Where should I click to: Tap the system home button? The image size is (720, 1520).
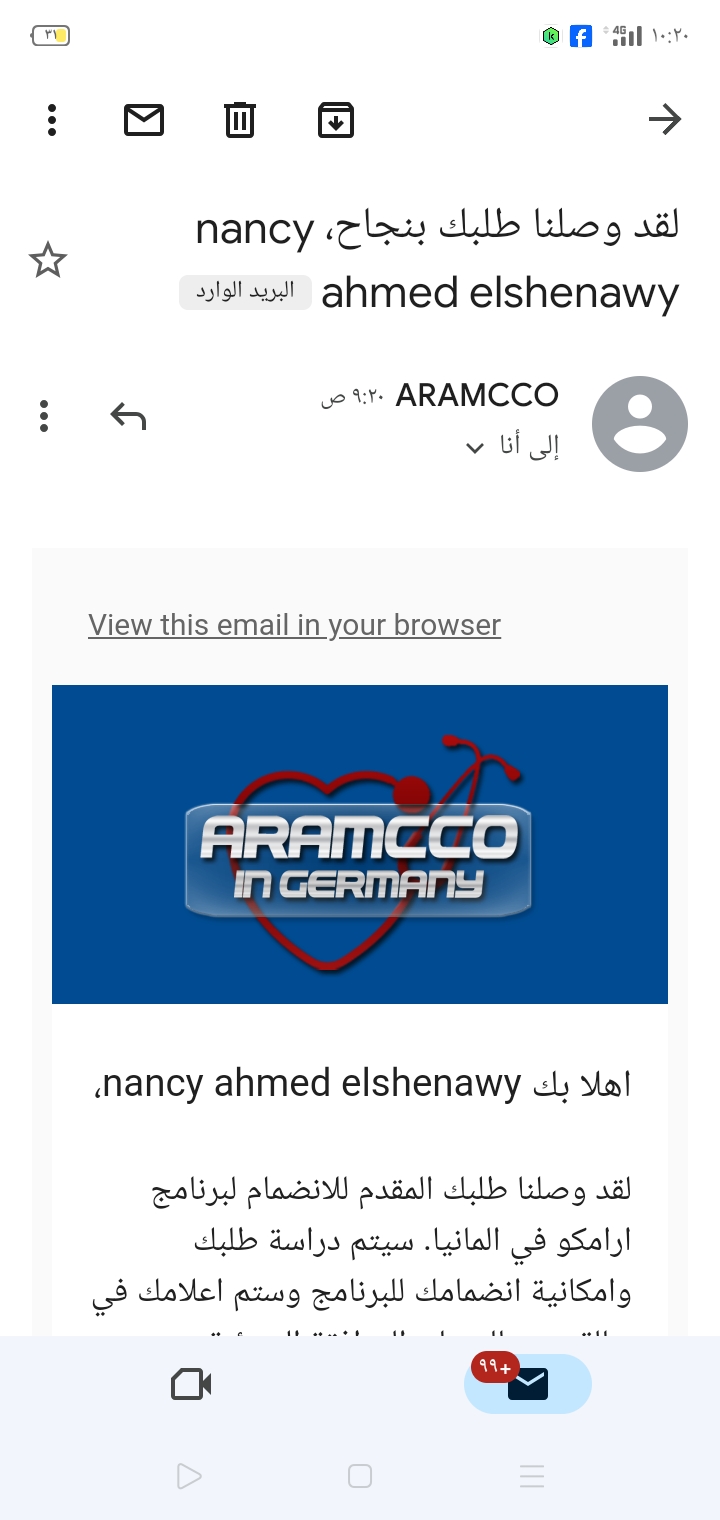pyautogui.click(x=360, y=1476)
